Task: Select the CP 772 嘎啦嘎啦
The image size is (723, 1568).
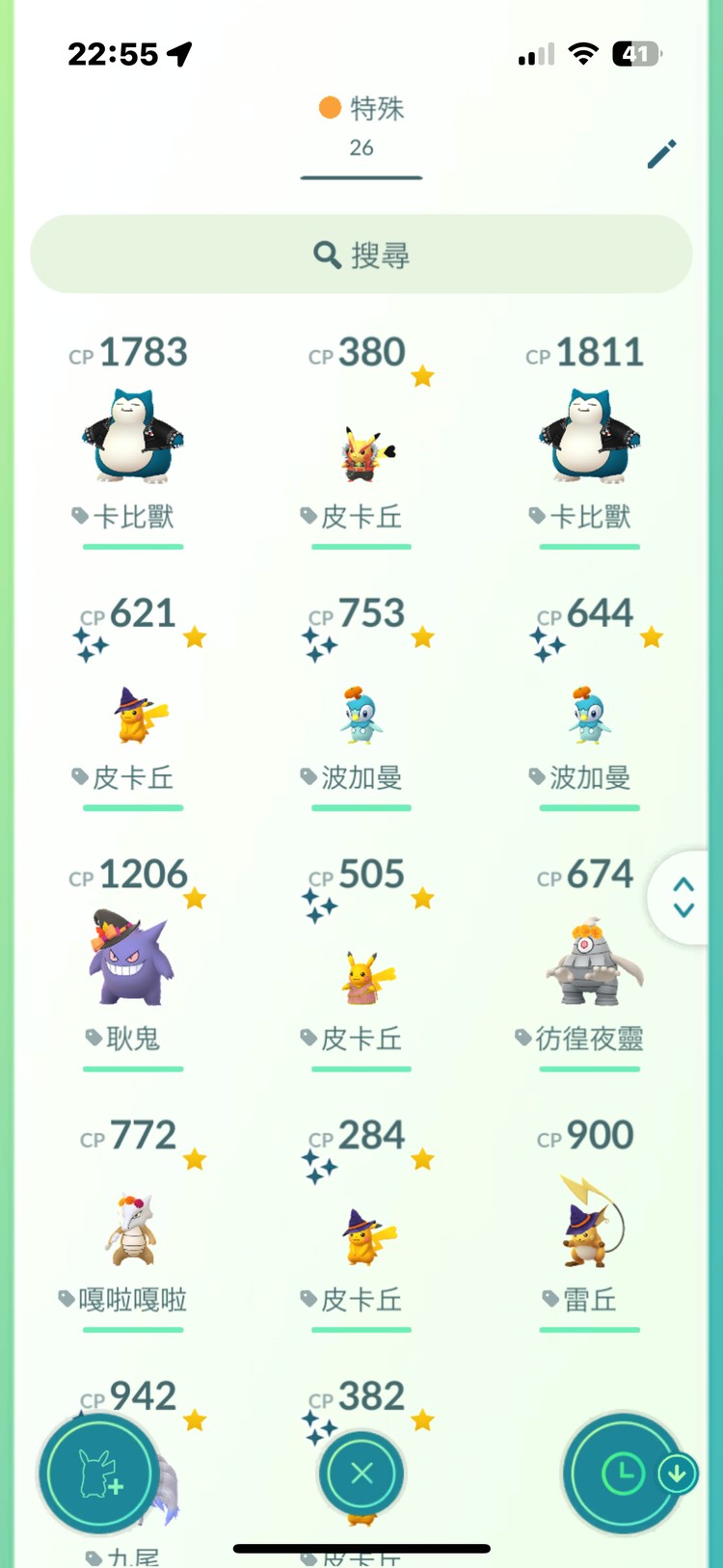Action: 133,1230
